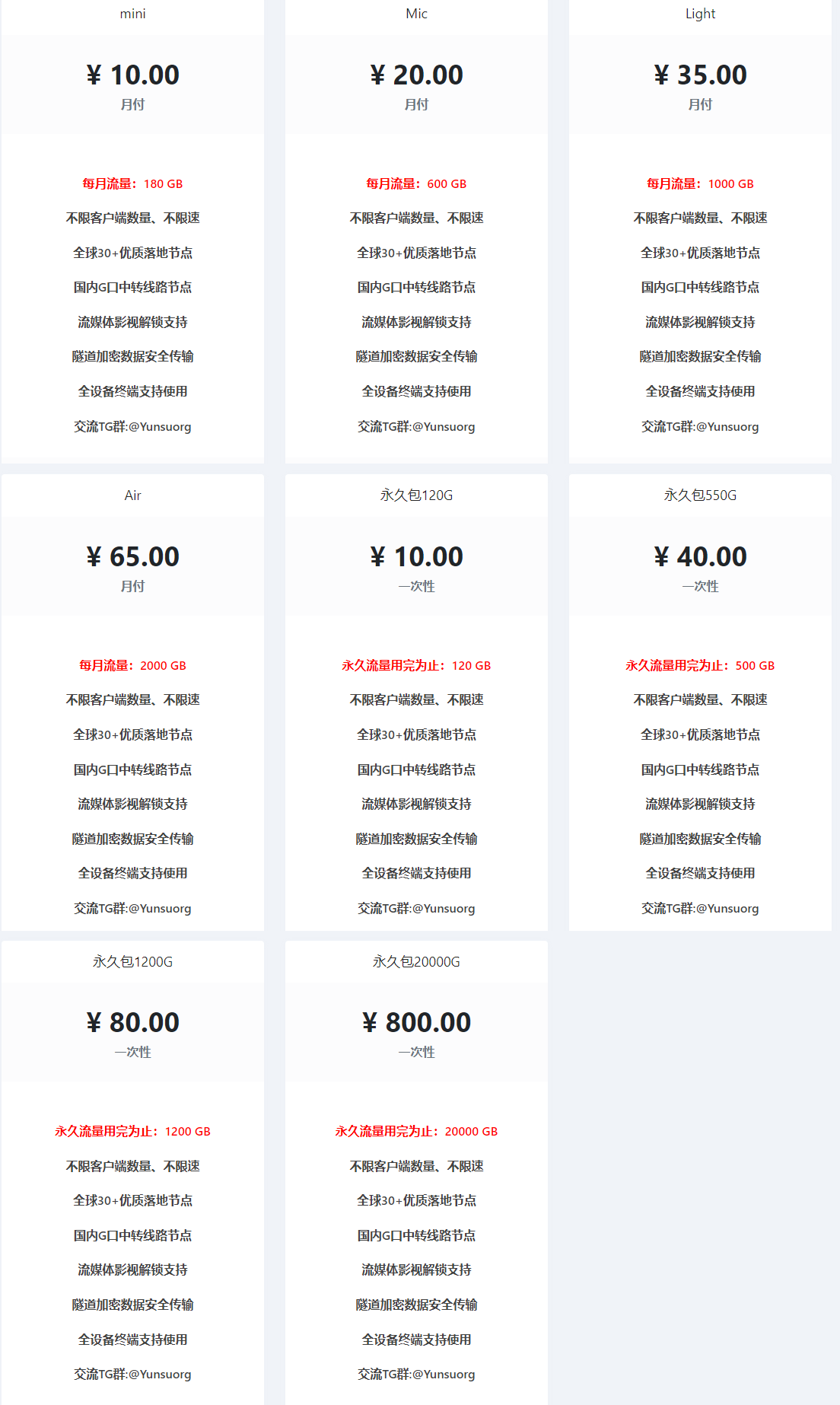Image resolution: width=840 pixels, height=1405 pixels.
Task: Select the 永久包120G plan
Action: point(416,702)
